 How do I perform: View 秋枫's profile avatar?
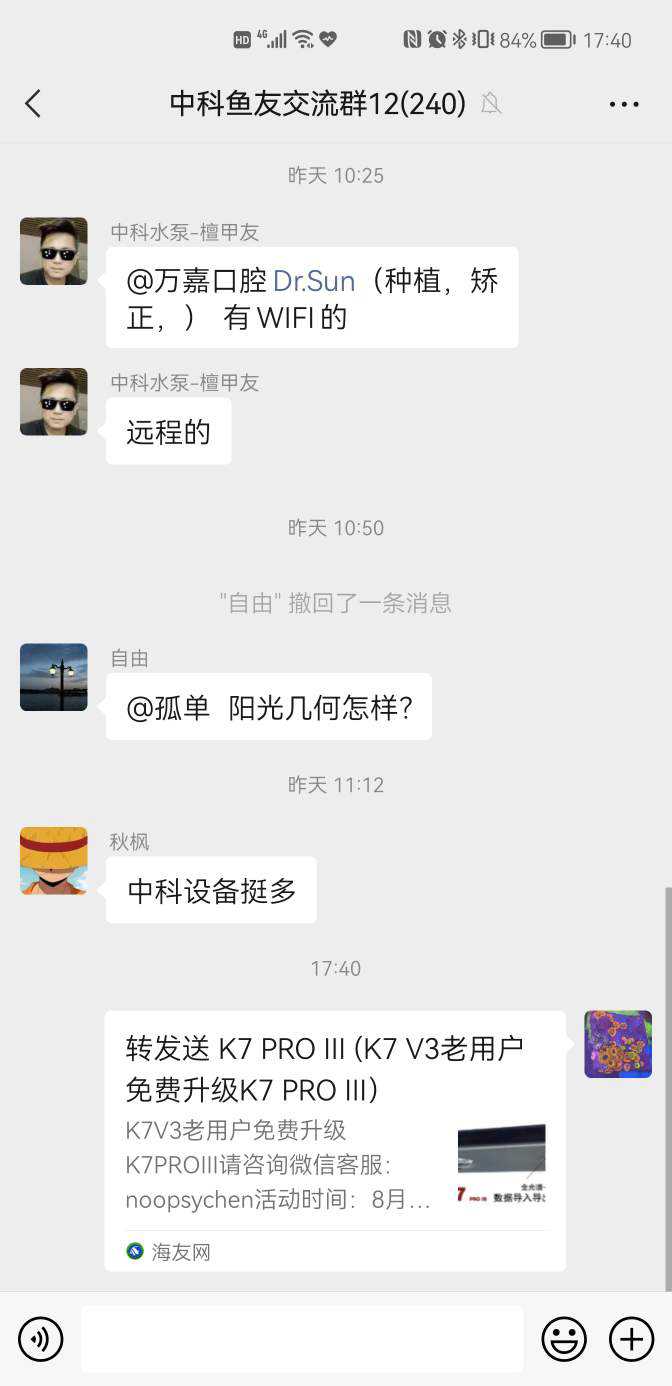click(54, 861)
